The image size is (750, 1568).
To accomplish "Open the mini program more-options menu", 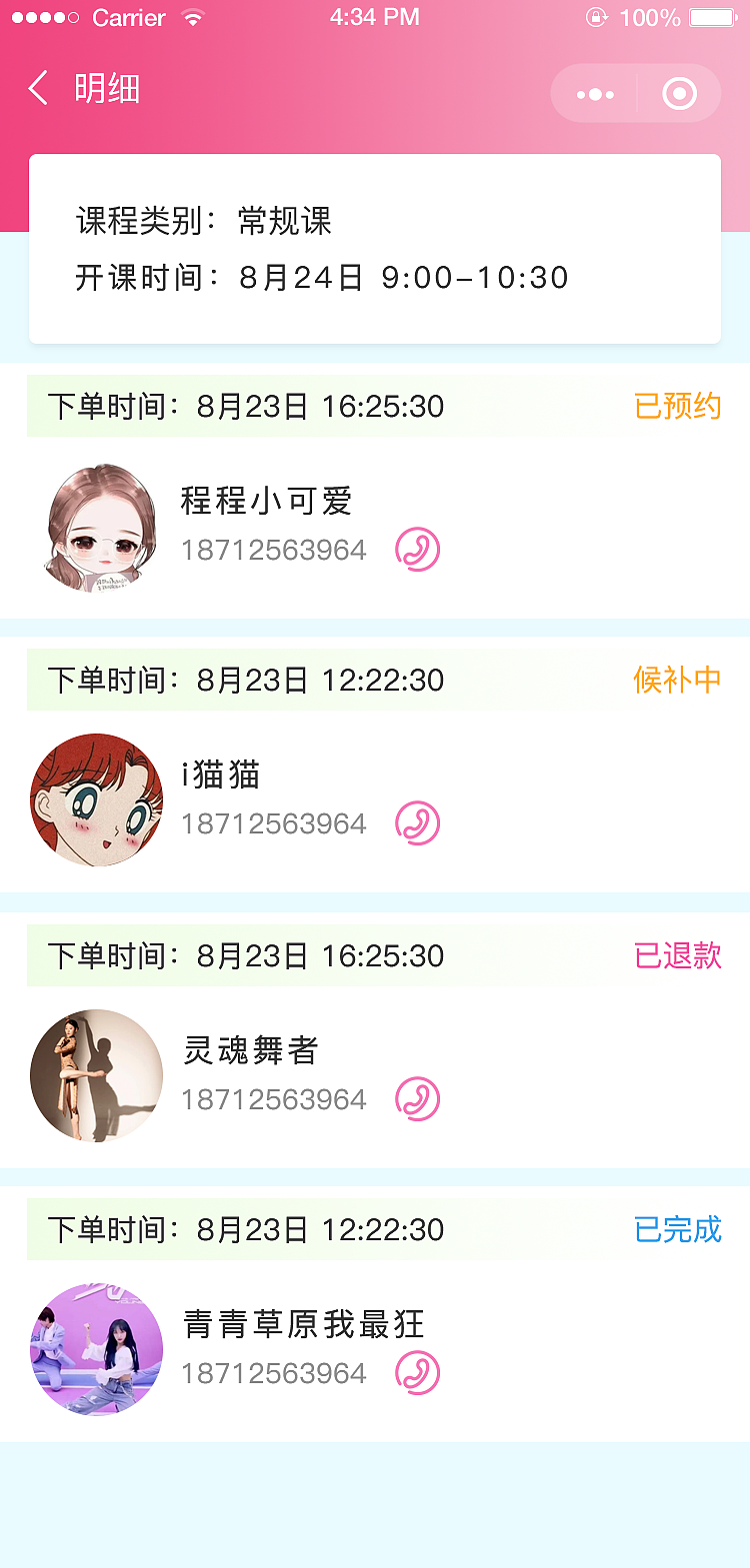I will [x=595, y=94].
